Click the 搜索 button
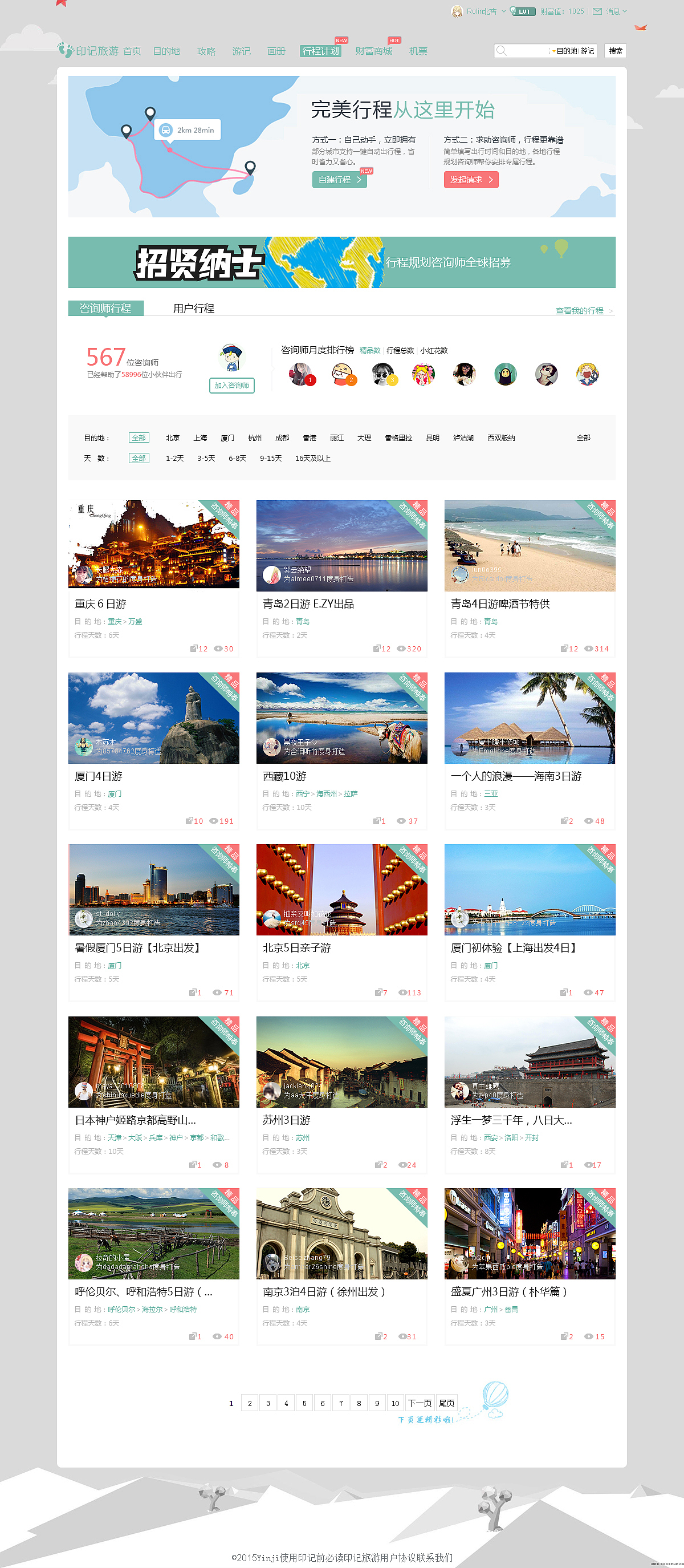 pyautogui.click(x=615, y=51)
